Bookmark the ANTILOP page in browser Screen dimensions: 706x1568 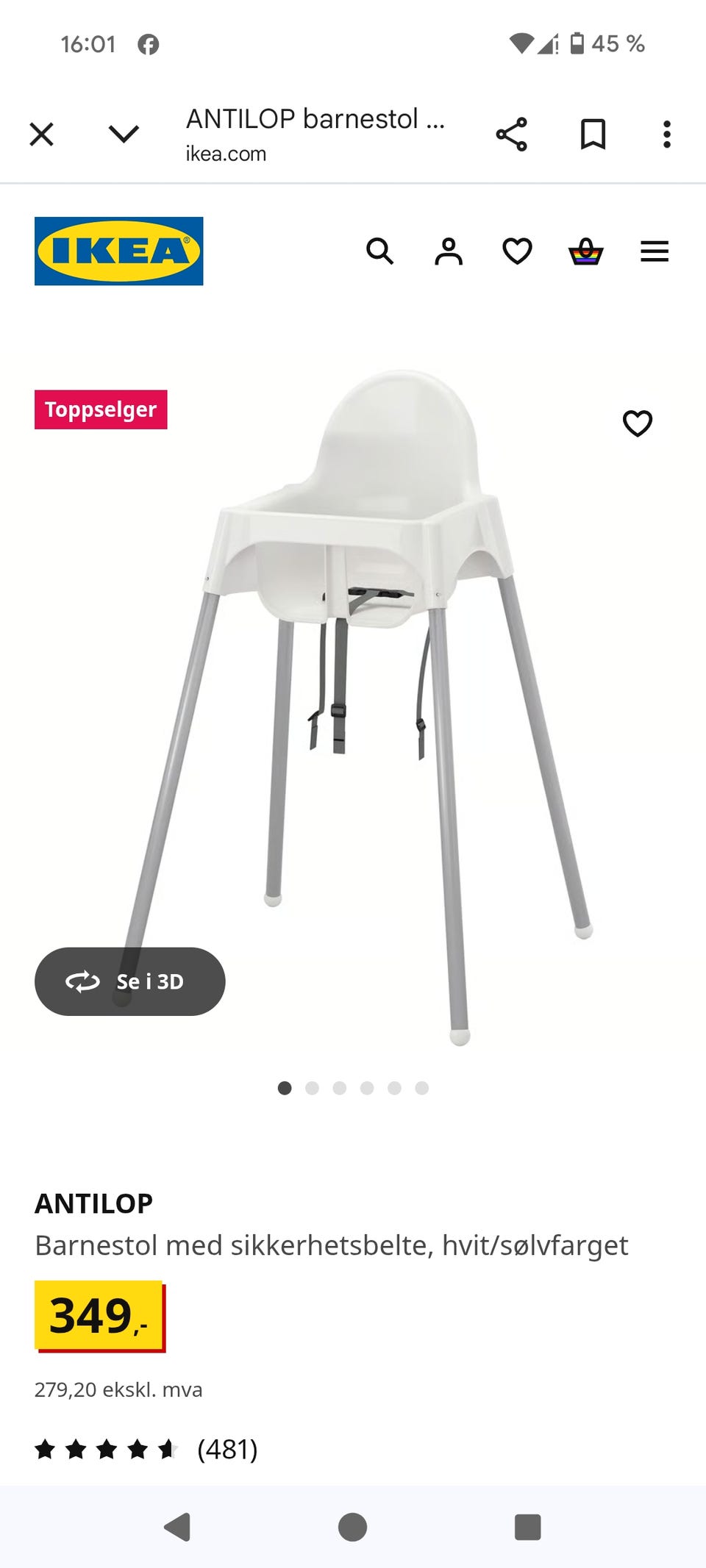pyautogui.click(x=593, y=135)
